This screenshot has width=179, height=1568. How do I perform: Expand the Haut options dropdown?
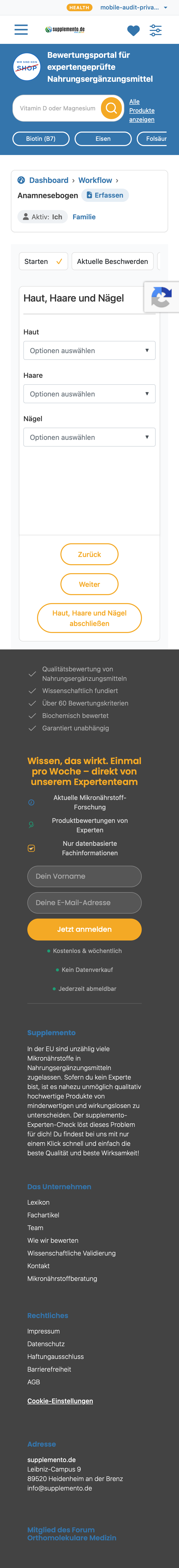[x=89, y=351]
